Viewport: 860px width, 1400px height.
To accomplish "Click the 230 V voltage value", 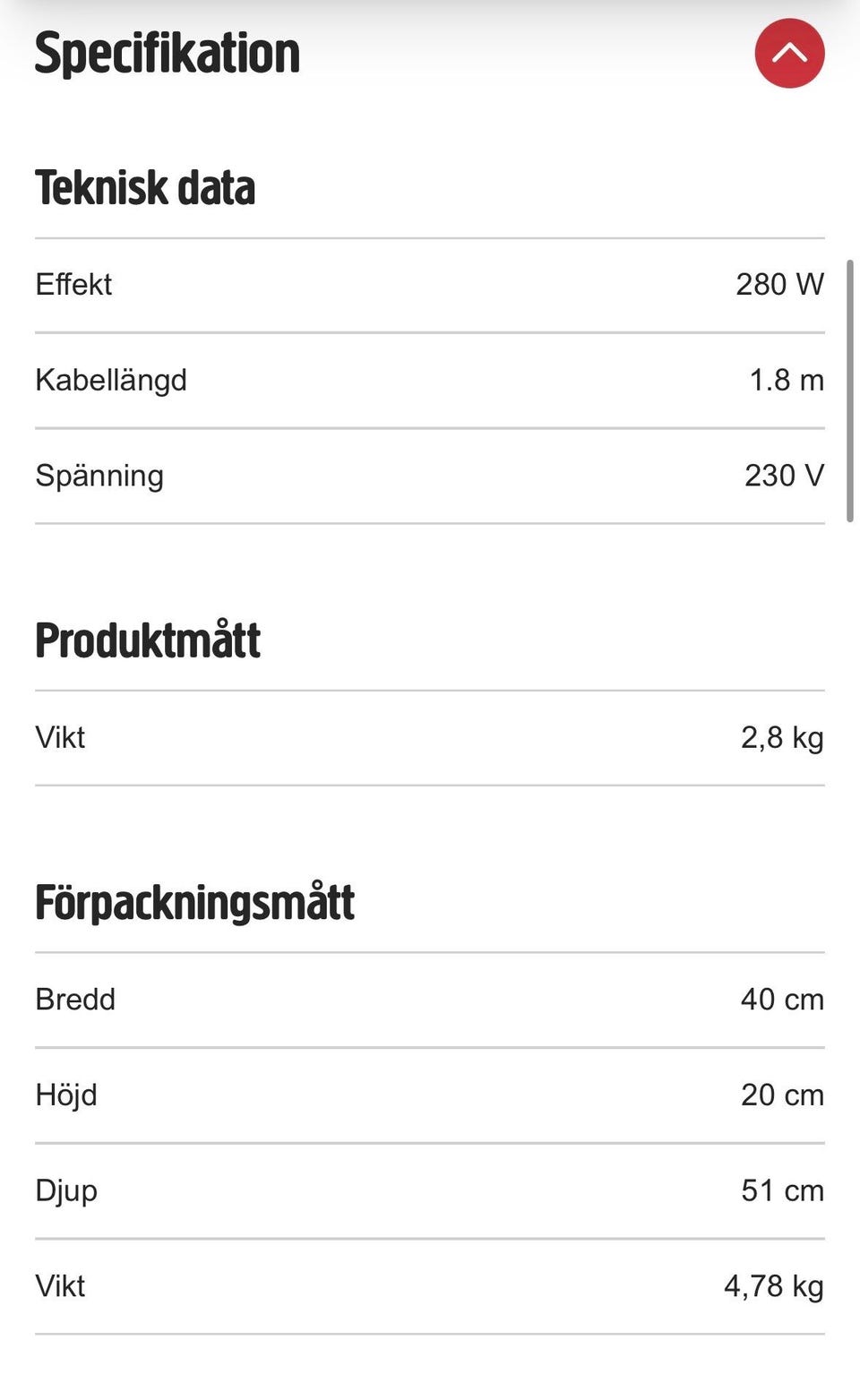I will (x=785, y=476).
